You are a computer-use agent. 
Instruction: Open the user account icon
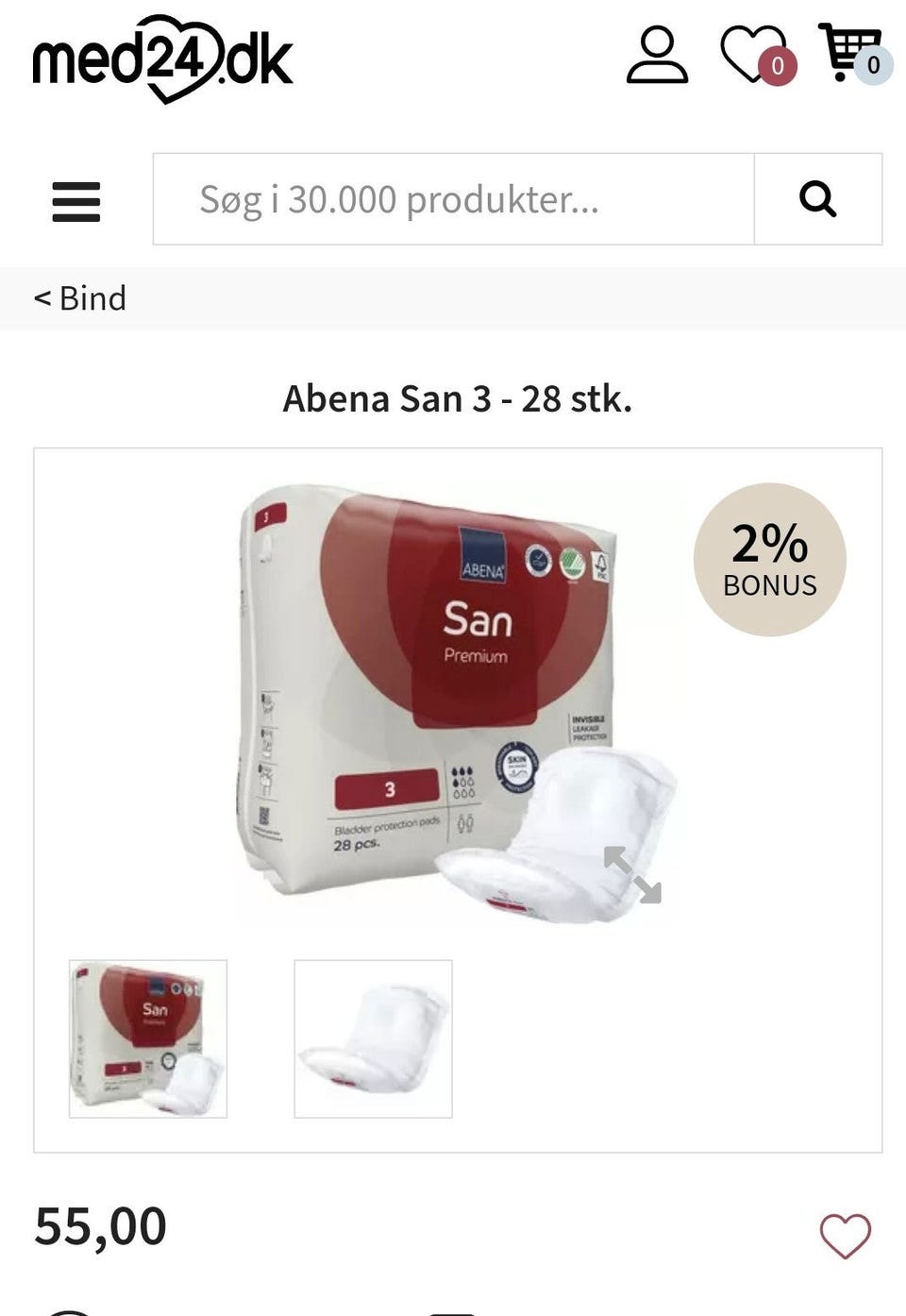click(x=657, y=56)
